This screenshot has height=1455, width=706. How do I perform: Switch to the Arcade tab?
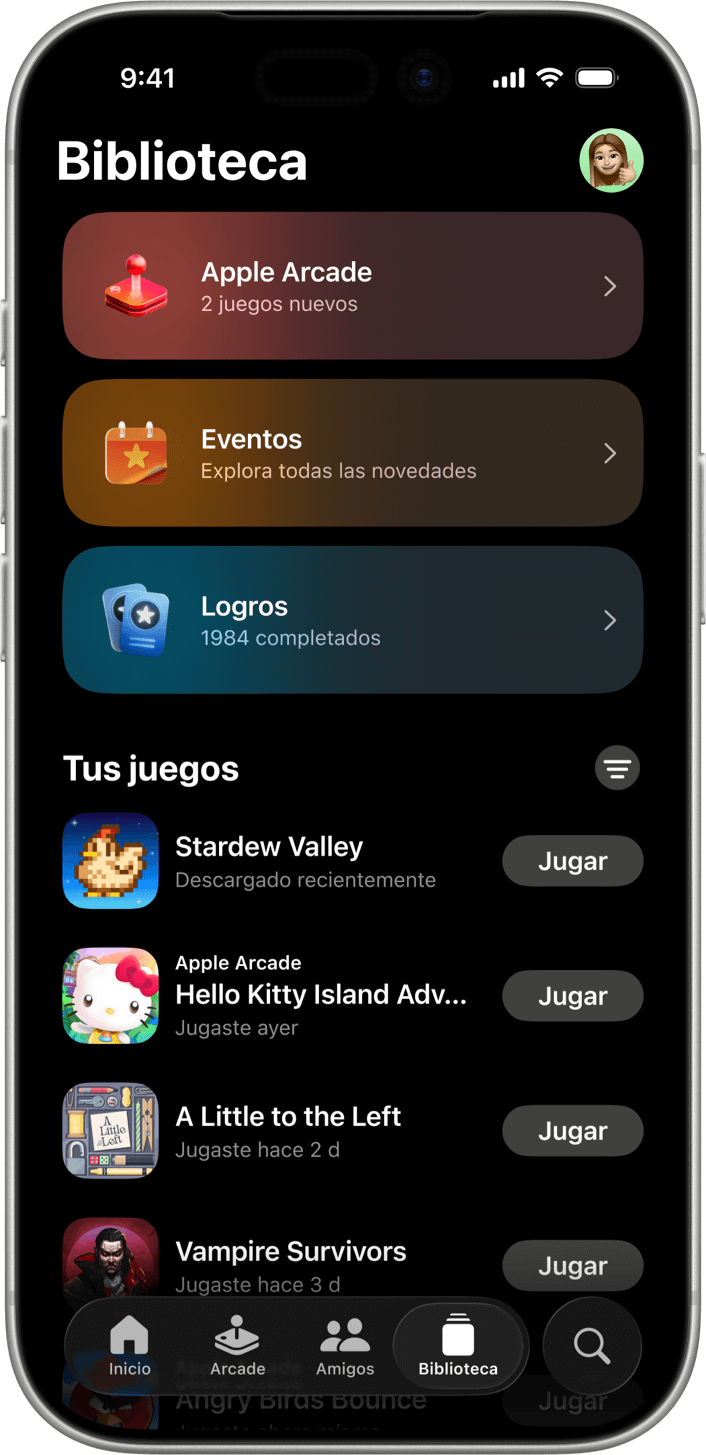click(x=238, y=1347)
